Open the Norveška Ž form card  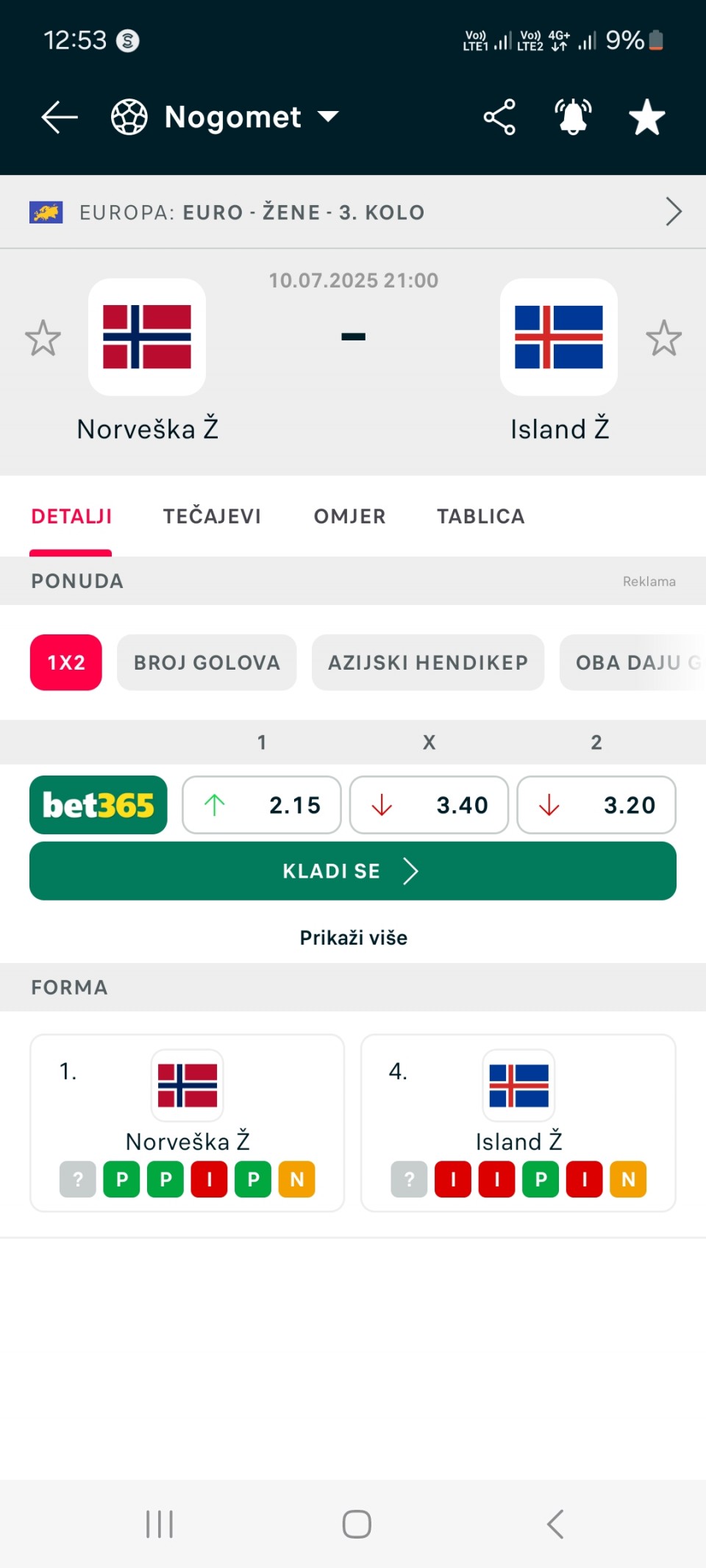[x=188, y=1123]
